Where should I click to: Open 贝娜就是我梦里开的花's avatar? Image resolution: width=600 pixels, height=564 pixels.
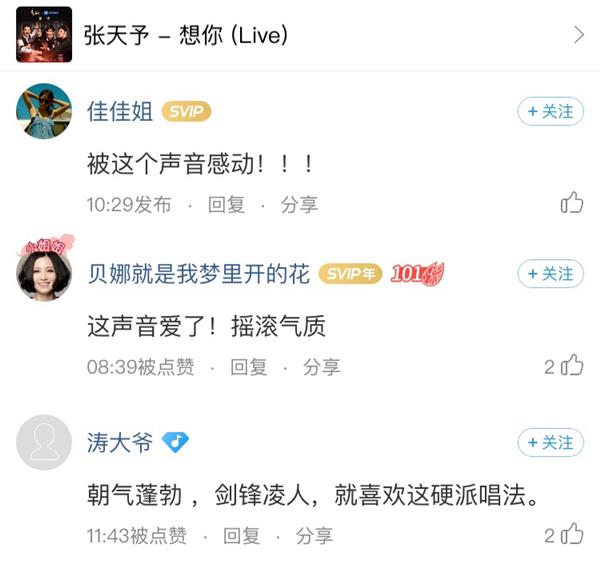point(44,272)
